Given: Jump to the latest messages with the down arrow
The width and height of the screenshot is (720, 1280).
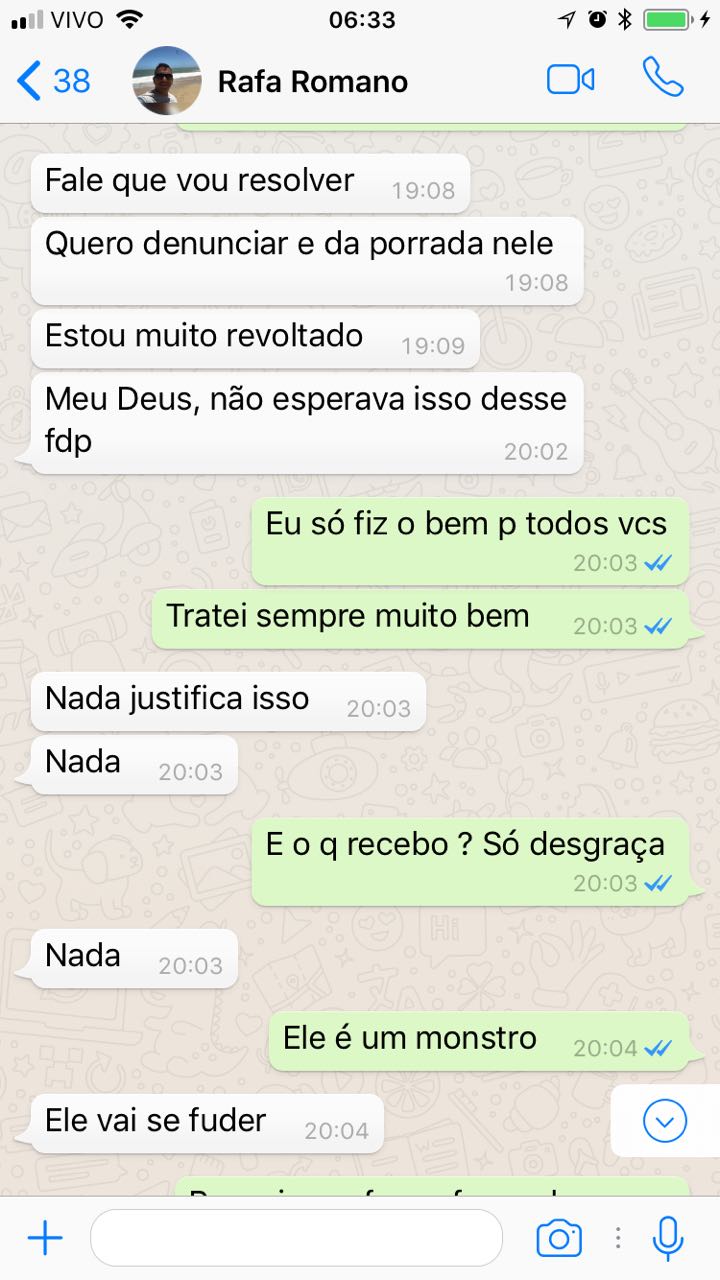Looking at the screenshot, I should tap(665, 1121).
